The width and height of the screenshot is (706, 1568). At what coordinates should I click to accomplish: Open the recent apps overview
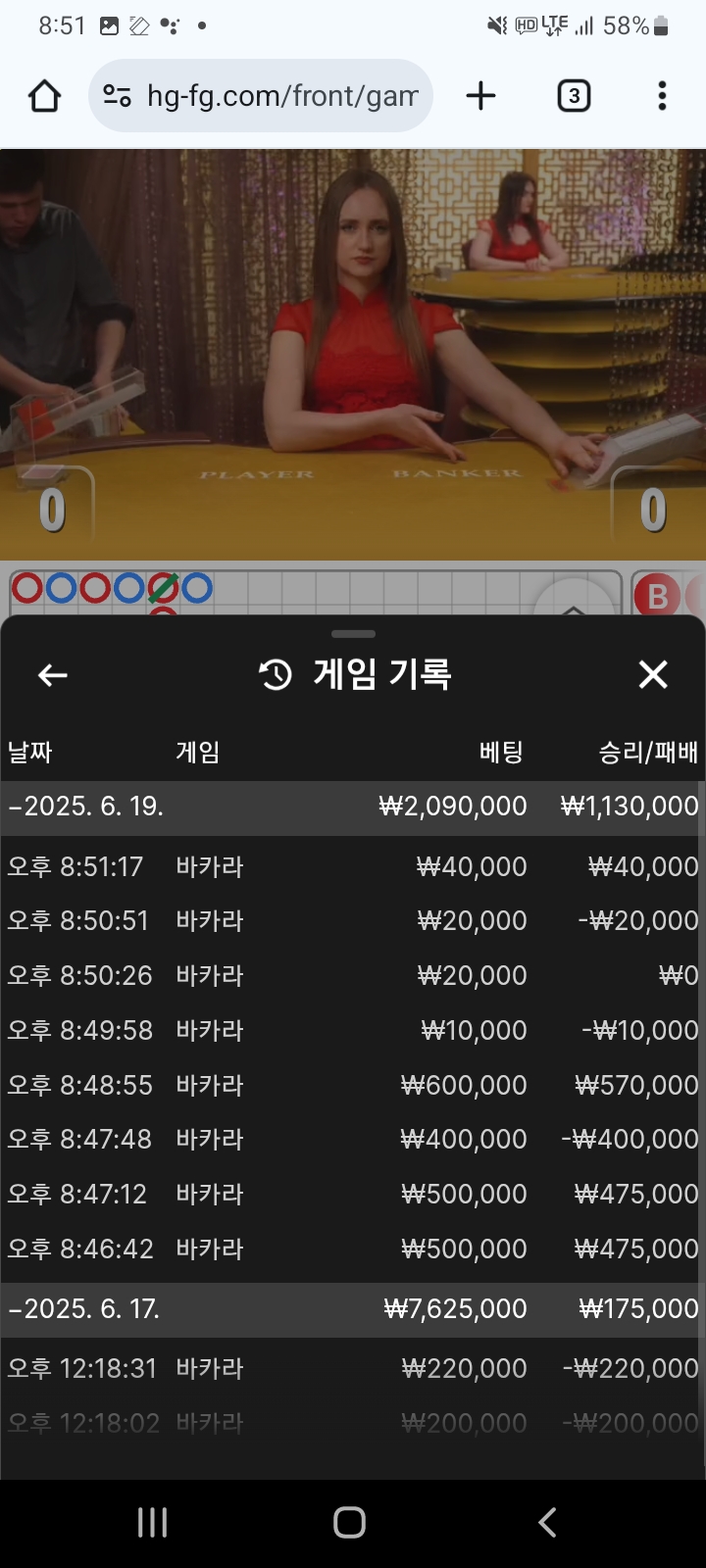(153, 1522)
